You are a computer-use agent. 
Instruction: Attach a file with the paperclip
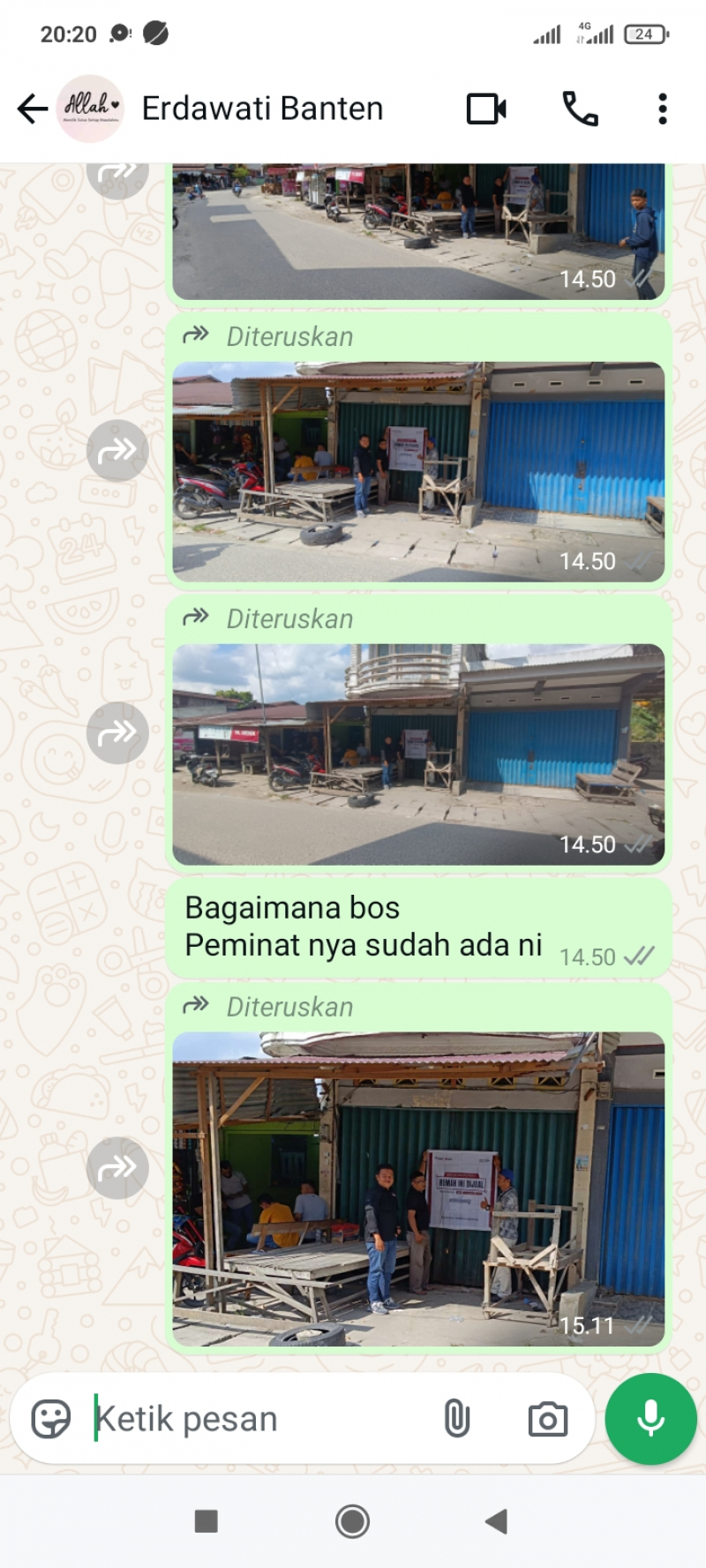coord(456,1420)
